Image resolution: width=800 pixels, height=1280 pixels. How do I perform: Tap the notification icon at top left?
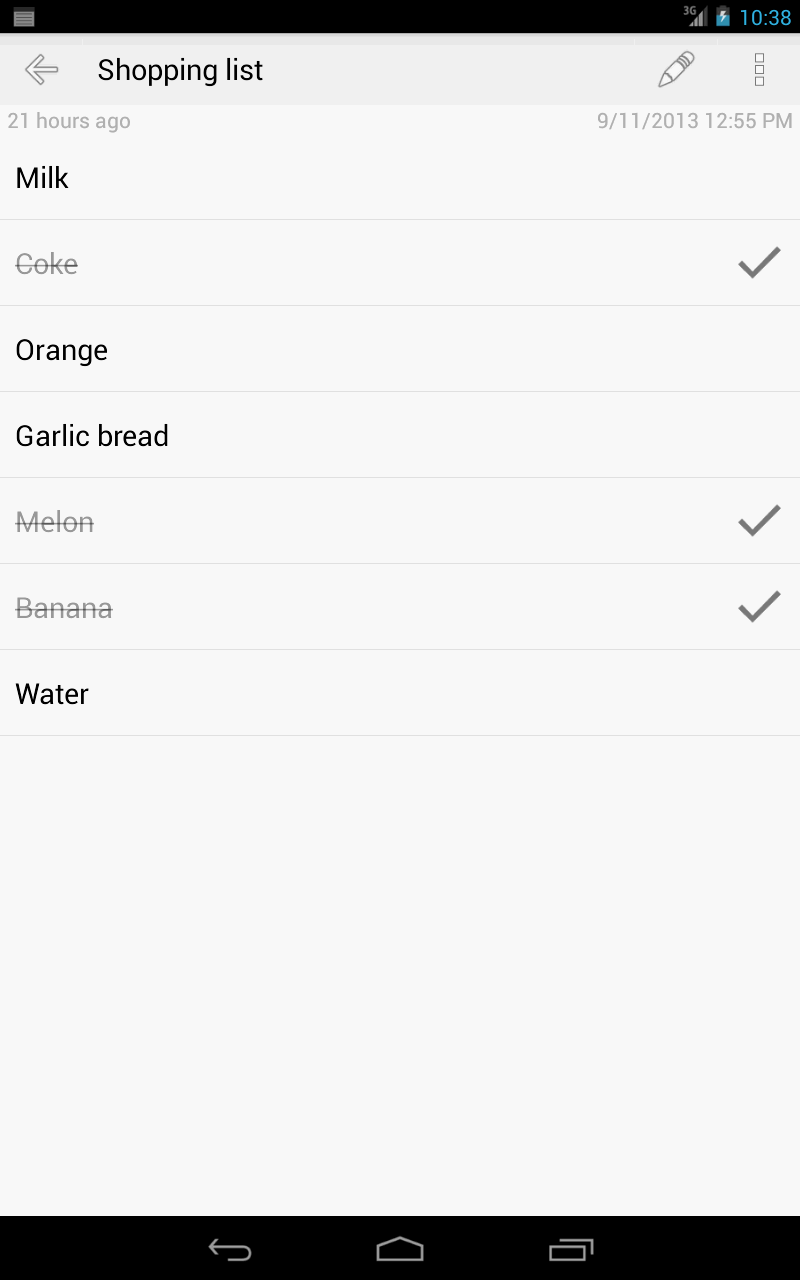click(26, 15)
